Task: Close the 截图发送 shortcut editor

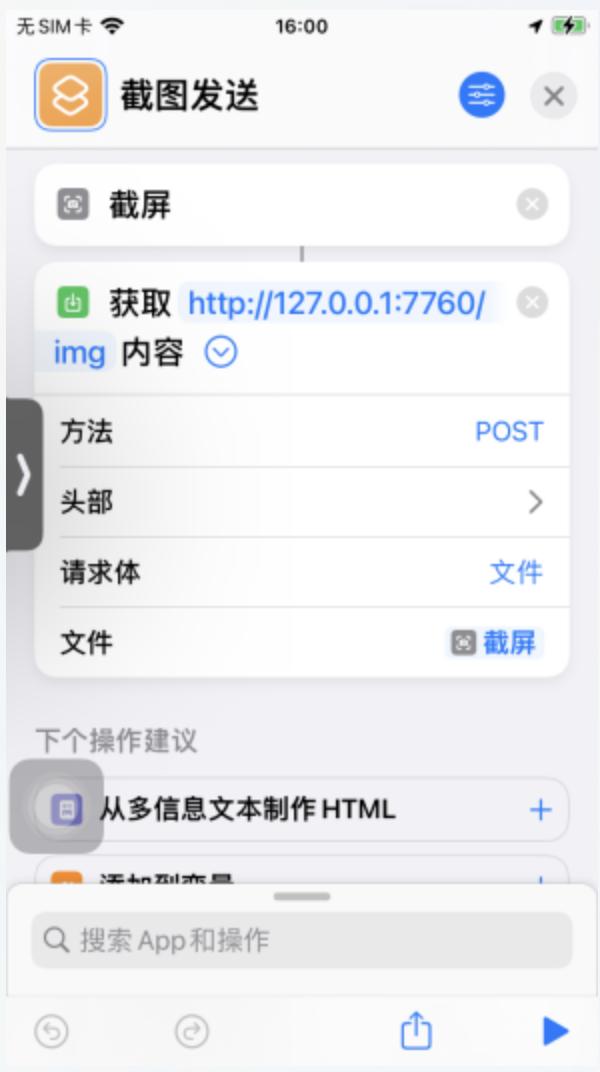Action: pos(553,96)
